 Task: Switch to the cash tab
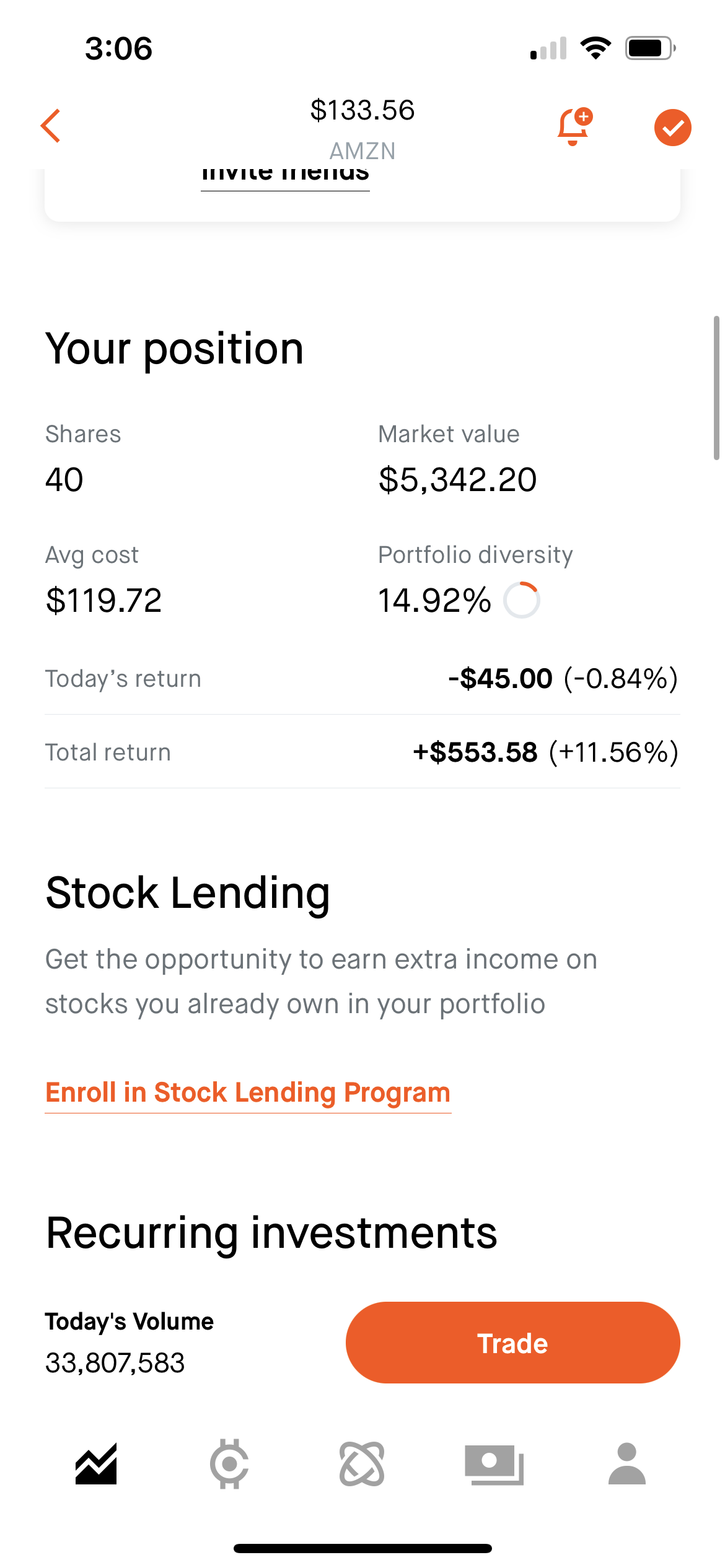[x=494, y=1464]
